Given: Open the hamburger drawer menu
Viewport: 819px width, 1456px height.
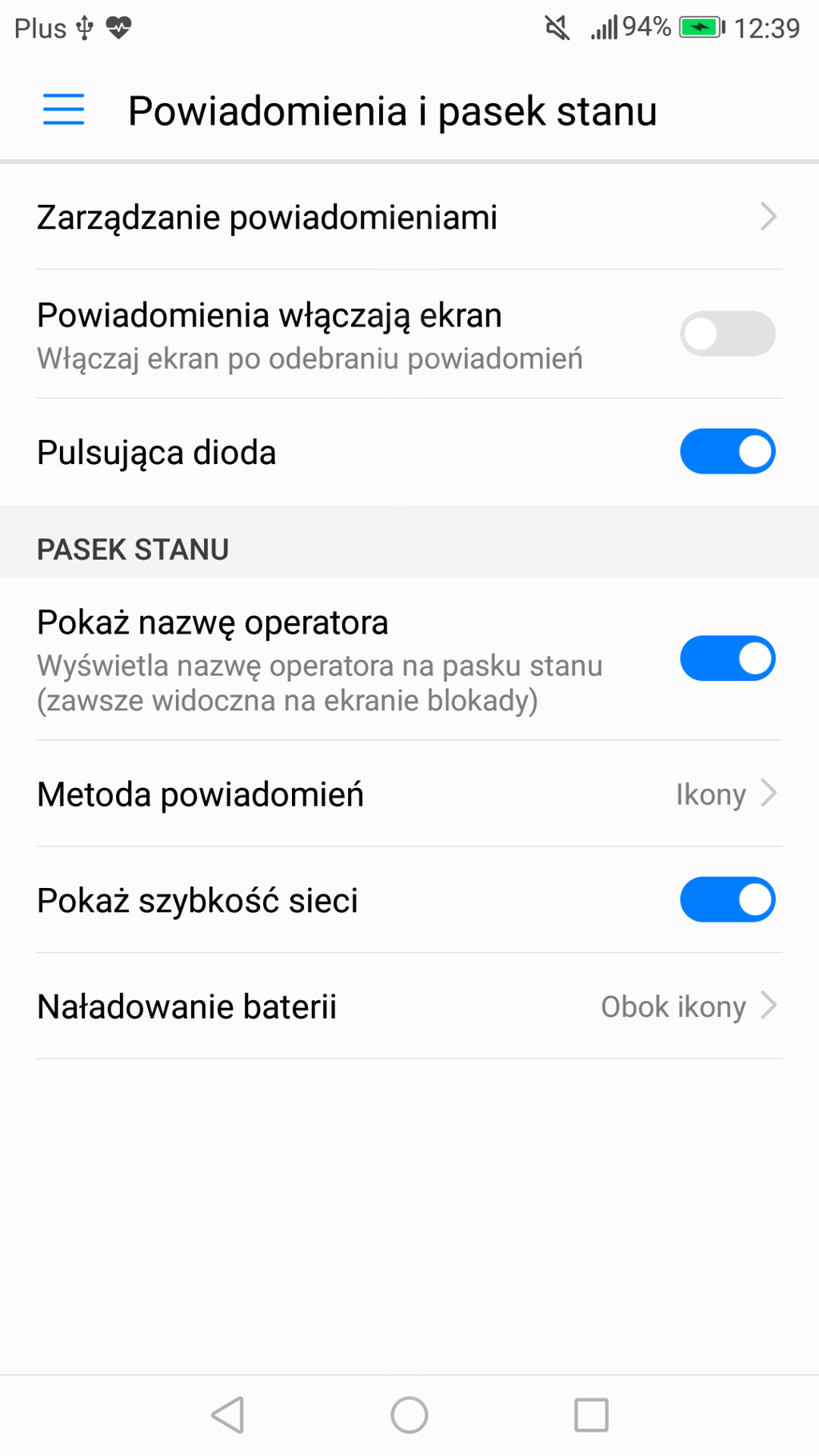Looking at the screenshot, I should coord(63,110).
